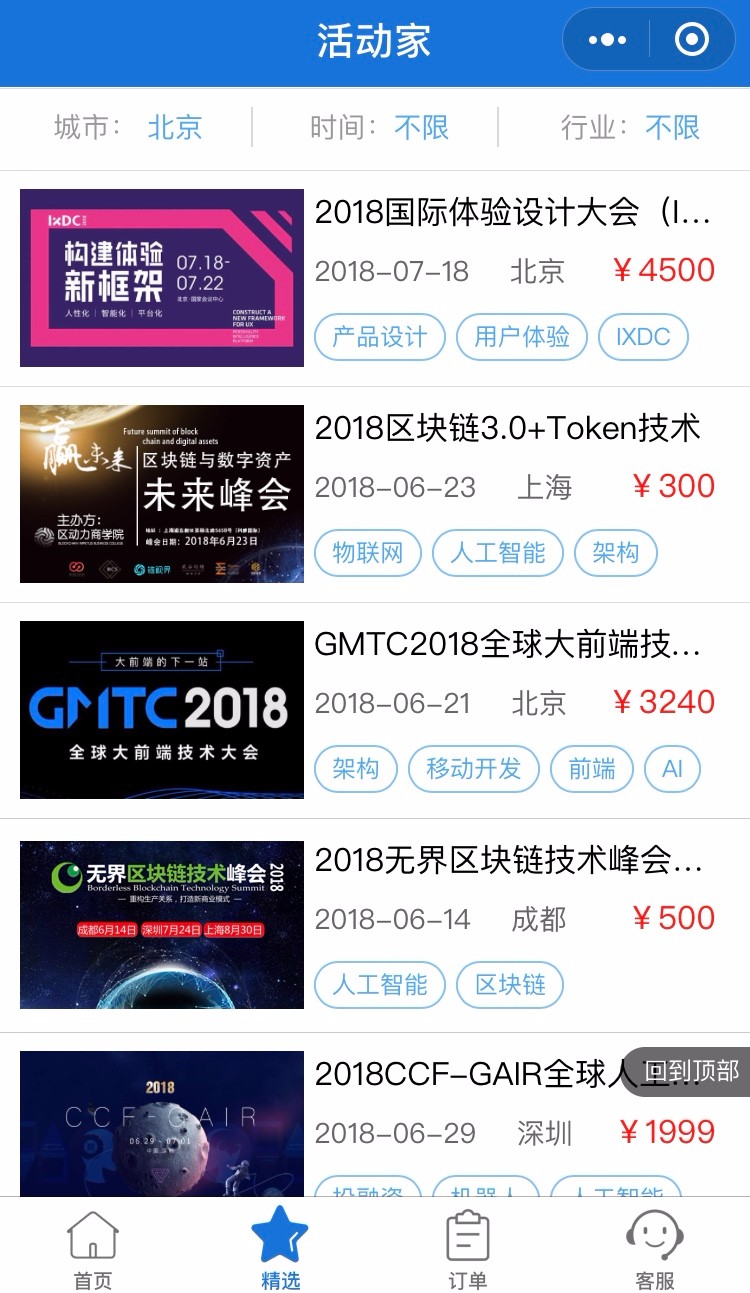Tap the 前端 tag chip

[x=593, y=769]
